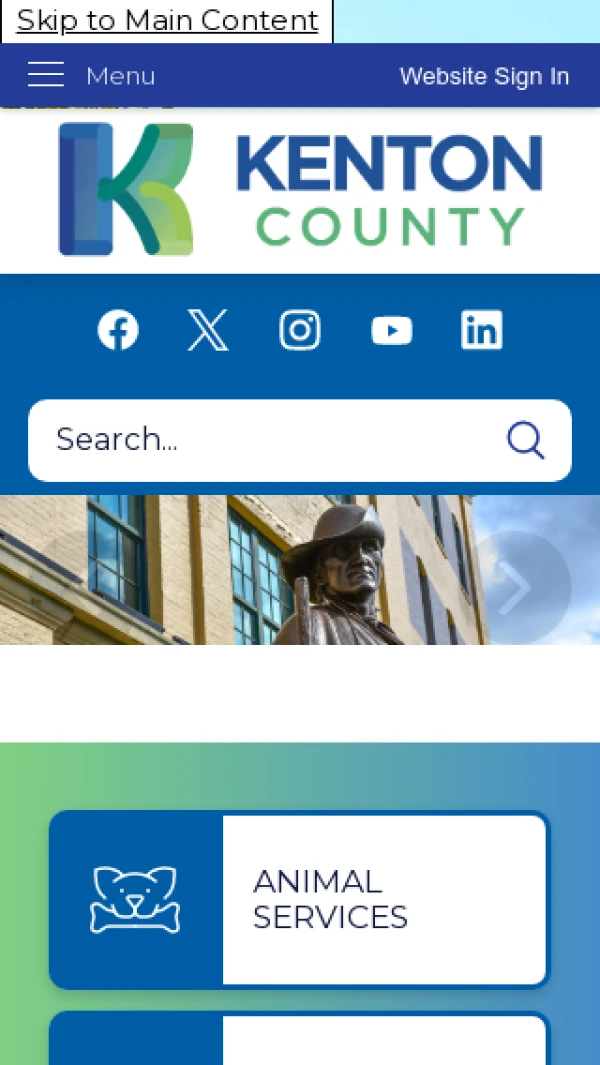The width and height of the screenshot is (600, 1065).
Task: Show the next banner slide
Action: [519, 588]
